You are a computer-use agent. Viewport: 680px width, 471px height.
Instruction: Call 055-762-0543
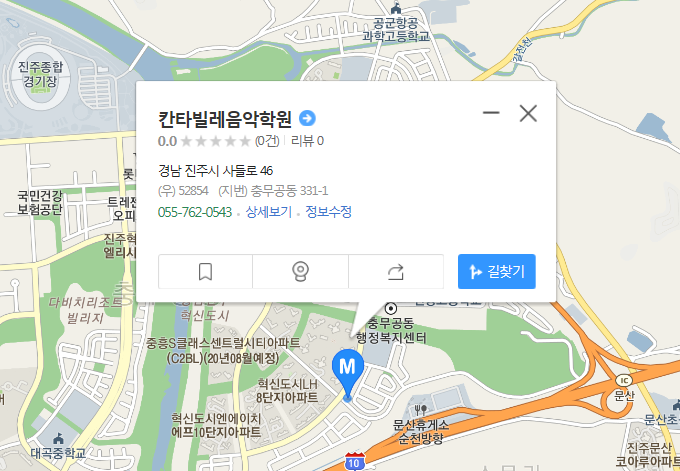point(195,212)
